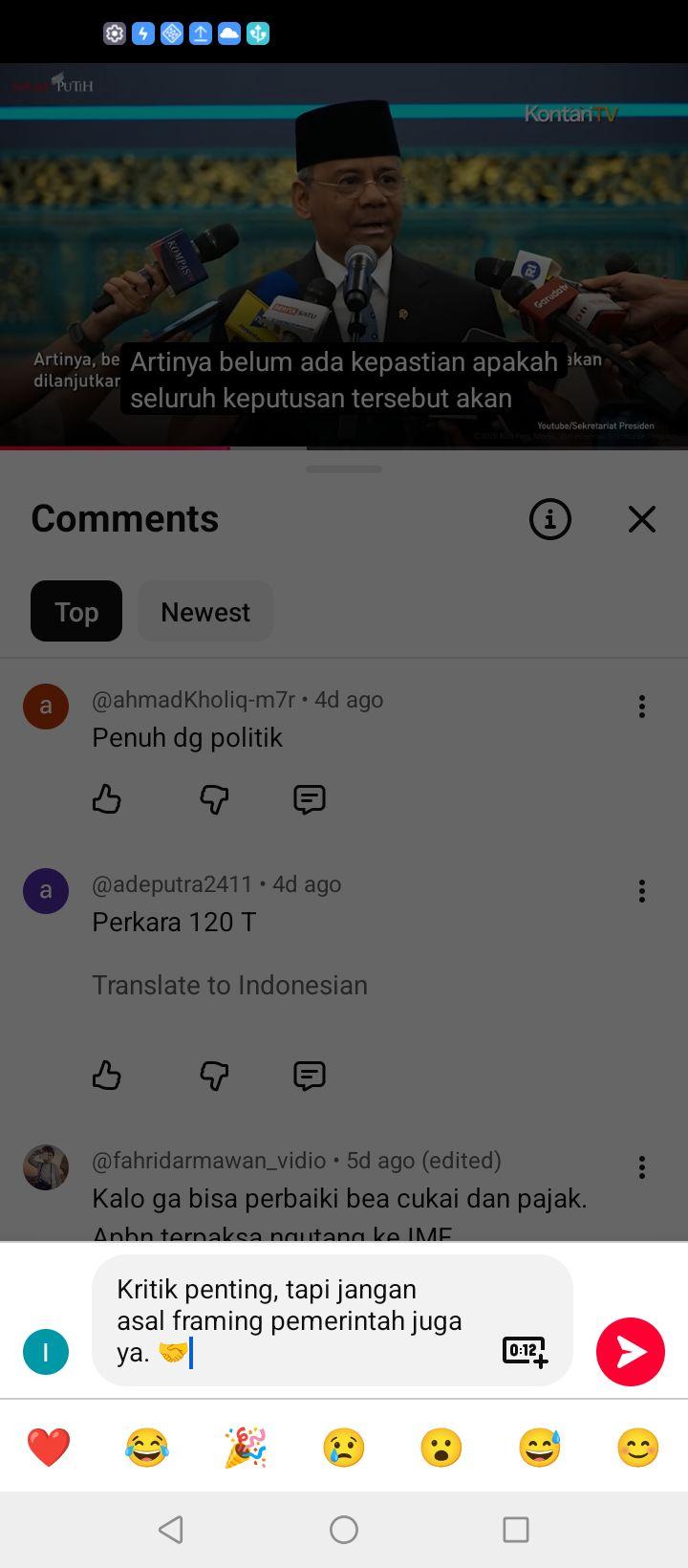Like the 'Perkara 120 T' comment
Image resolution: width=688 pixels, height=1568 pixels.
[x=107, y=1076]
